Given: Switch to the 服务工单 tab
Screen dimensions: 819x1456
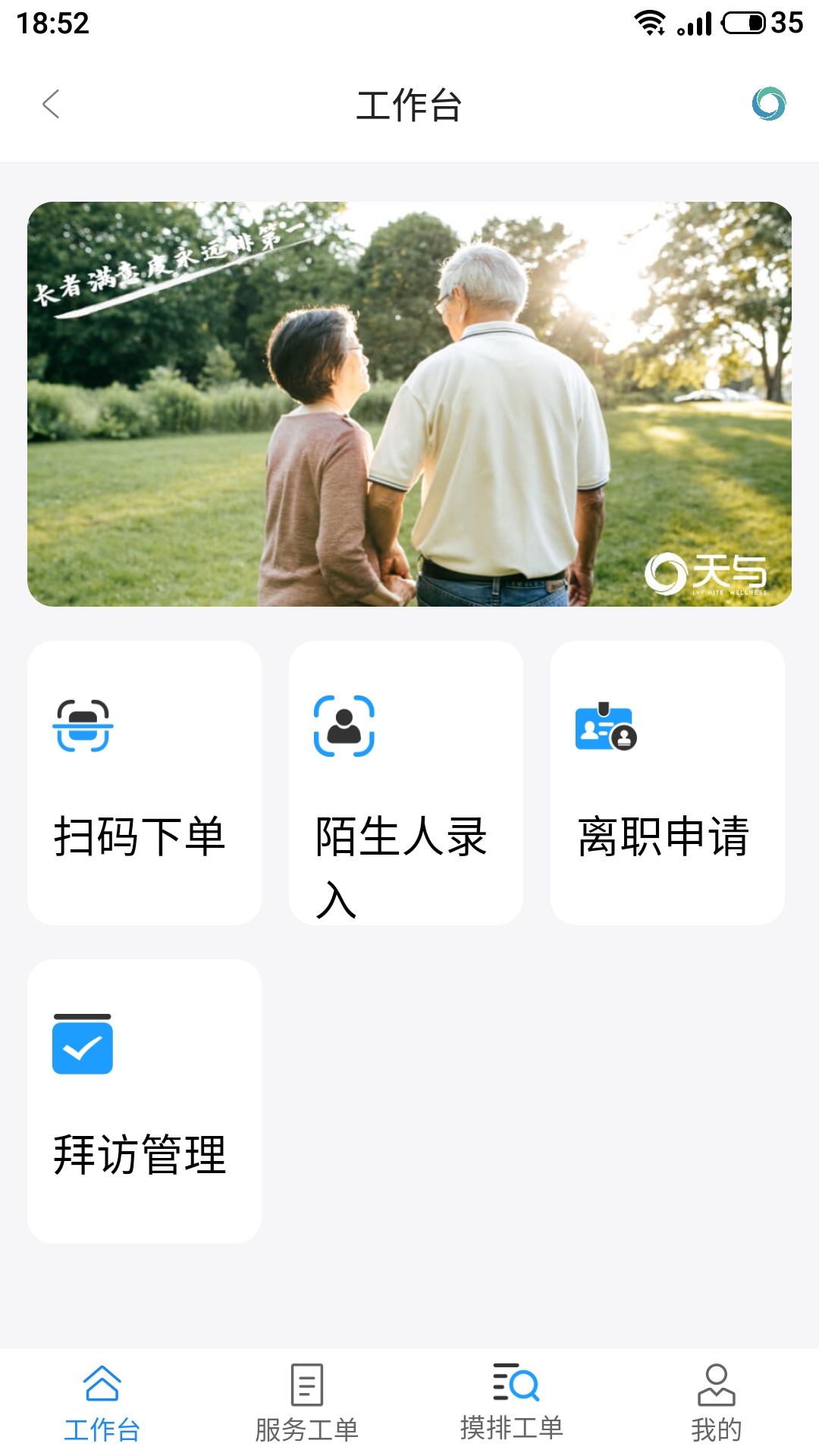Looking at the screenshot, I should (x=307, y=1403).
